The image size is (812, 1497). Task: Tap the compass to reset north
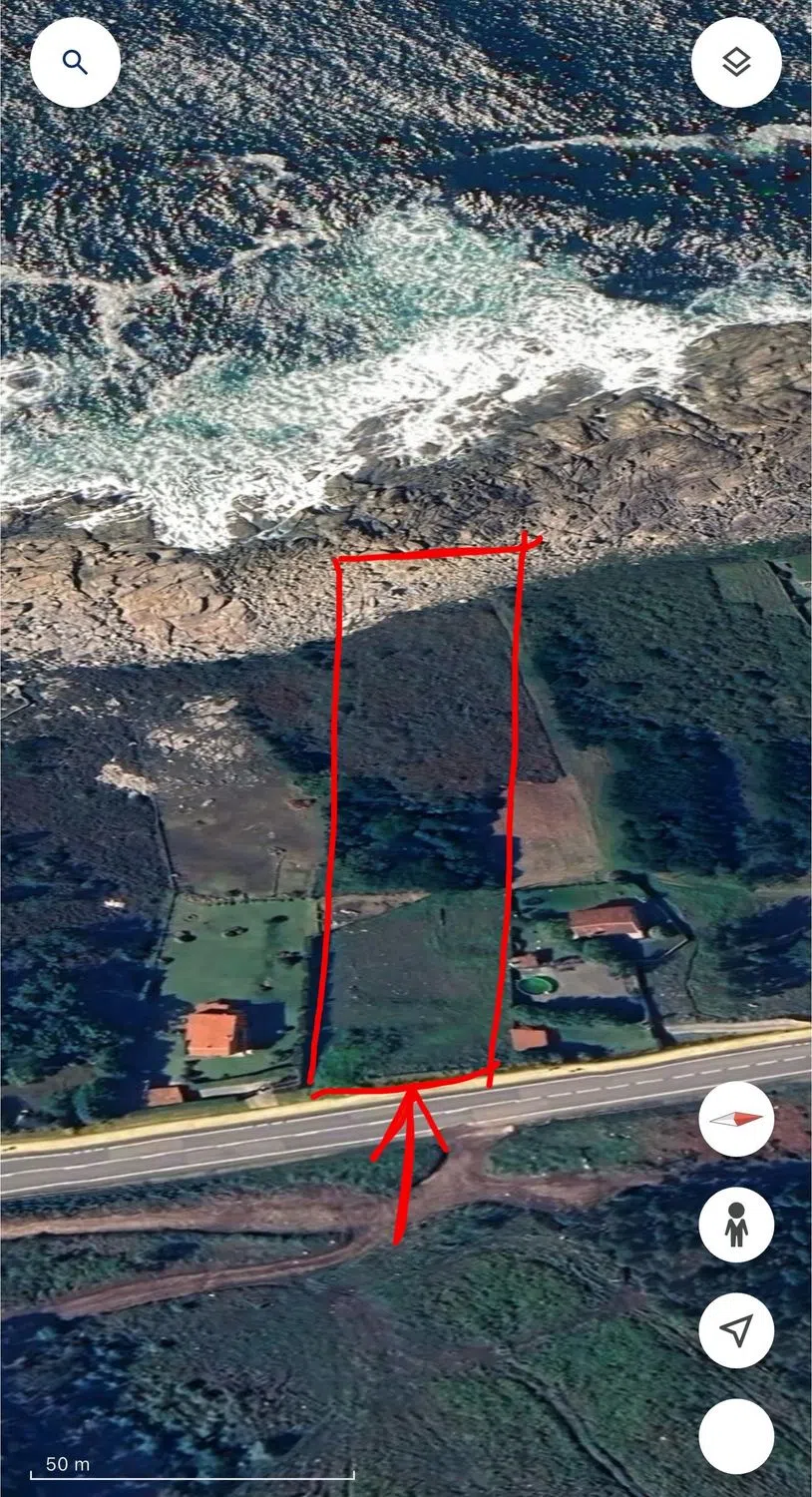pyautogui.click(x=736, y=1119)
